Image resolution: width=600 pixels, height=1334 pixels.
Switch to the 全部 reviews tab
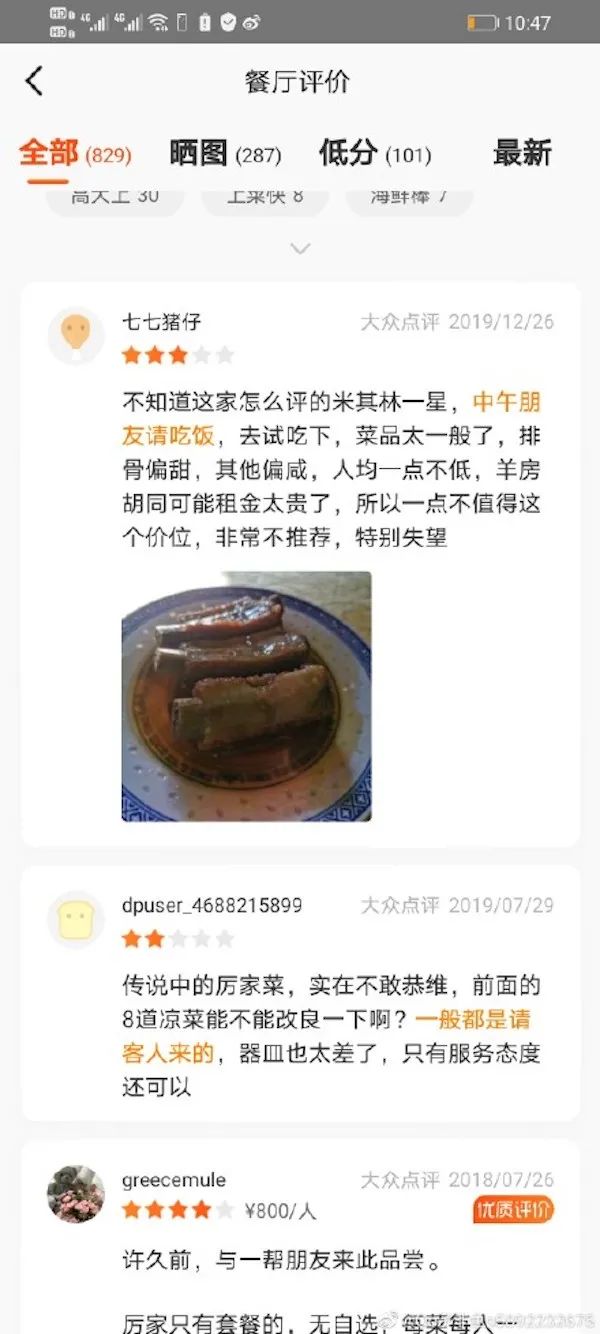[75, 154]
